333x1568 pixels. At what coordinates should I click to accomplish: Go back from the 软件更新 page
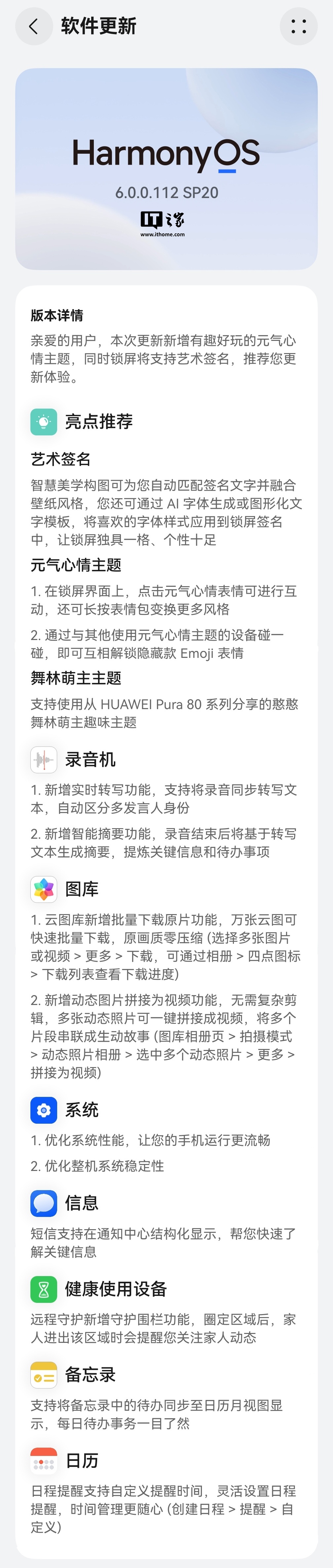pos(34,26)
